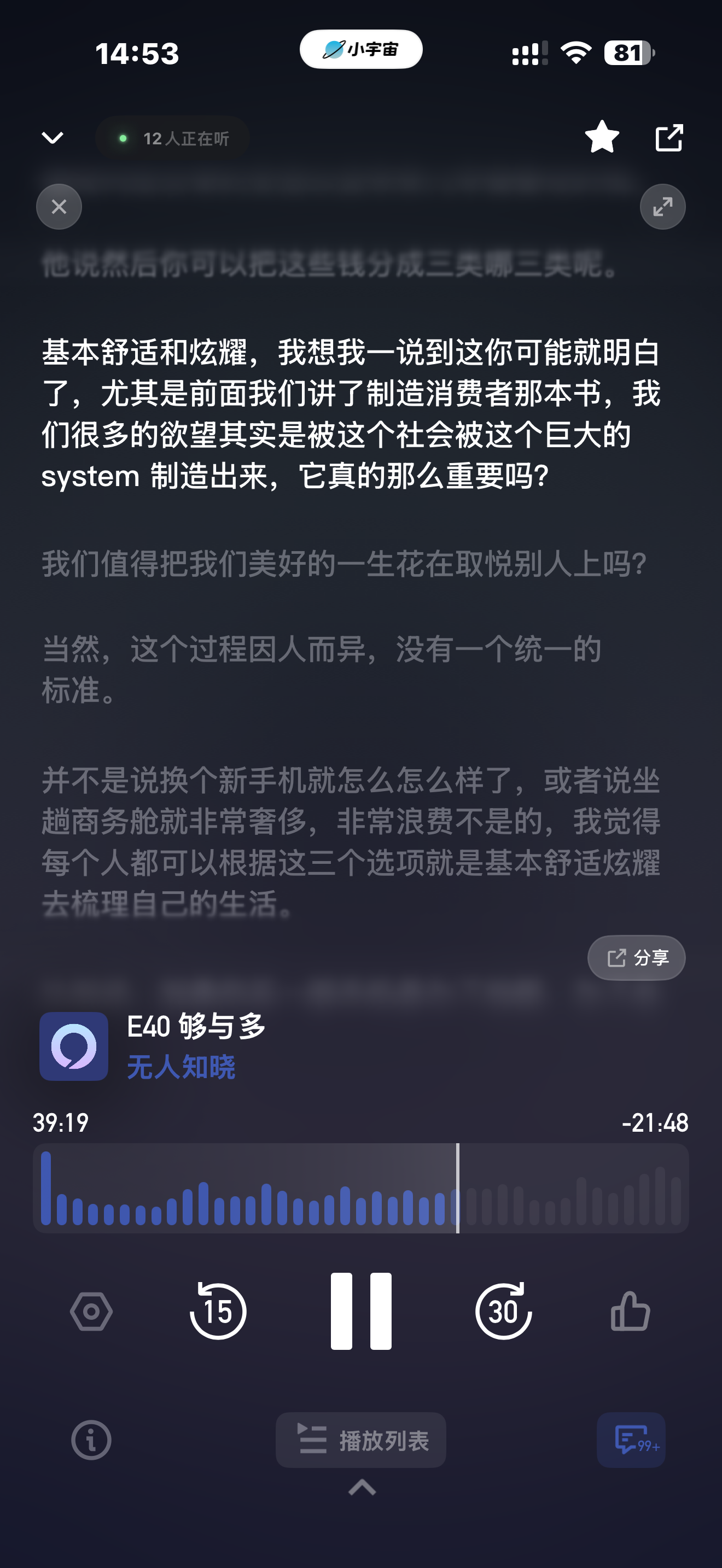Viewport: 722px width, 1568px height.
Task: Open the 小宇宙 pill in the status bar
Action: (x=361, y=49)
